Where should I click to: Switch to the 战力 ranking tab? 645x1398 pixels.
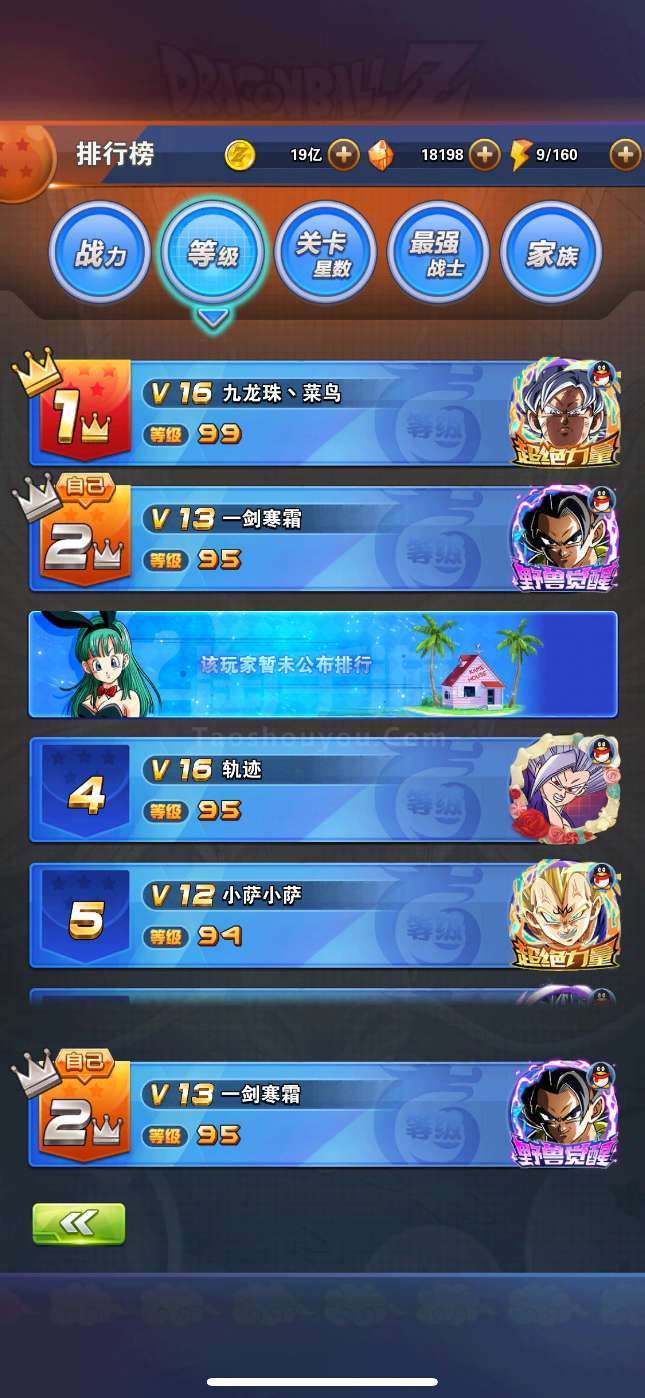pyautogui.click(x=100, y=252)
